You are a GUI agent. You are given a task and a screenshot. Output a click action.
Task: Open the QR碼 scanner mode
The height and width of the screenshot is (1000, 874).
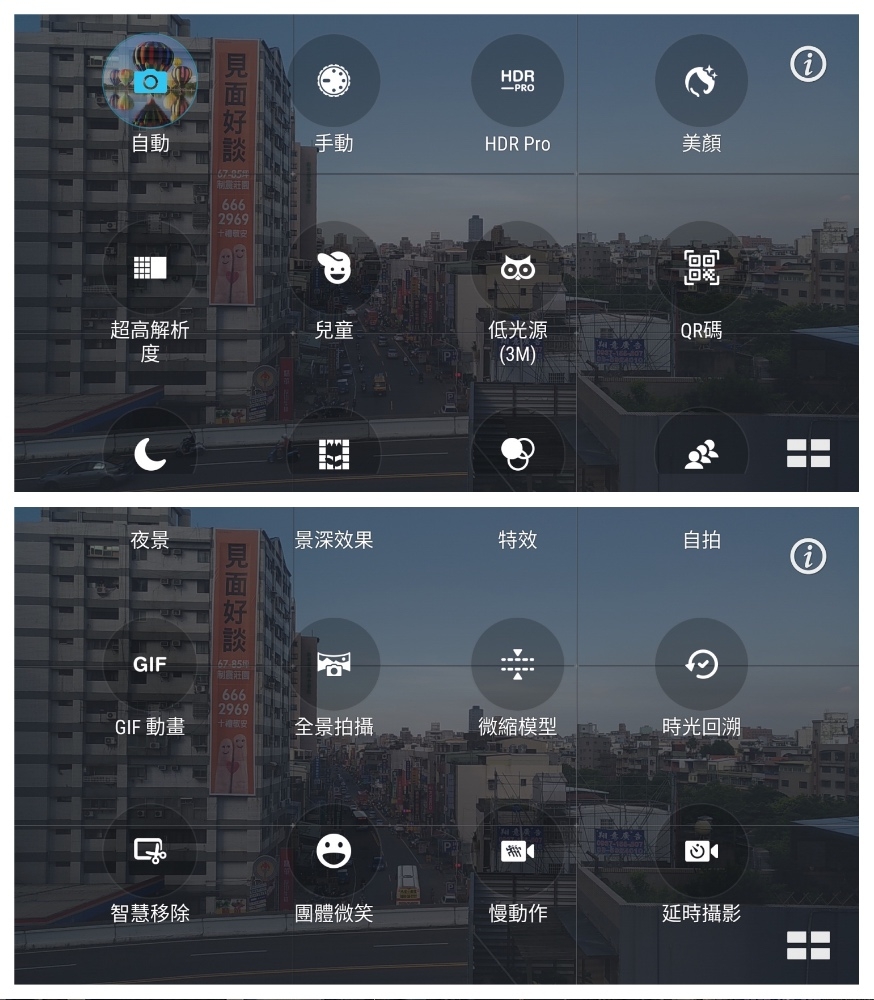pos(701,268)
